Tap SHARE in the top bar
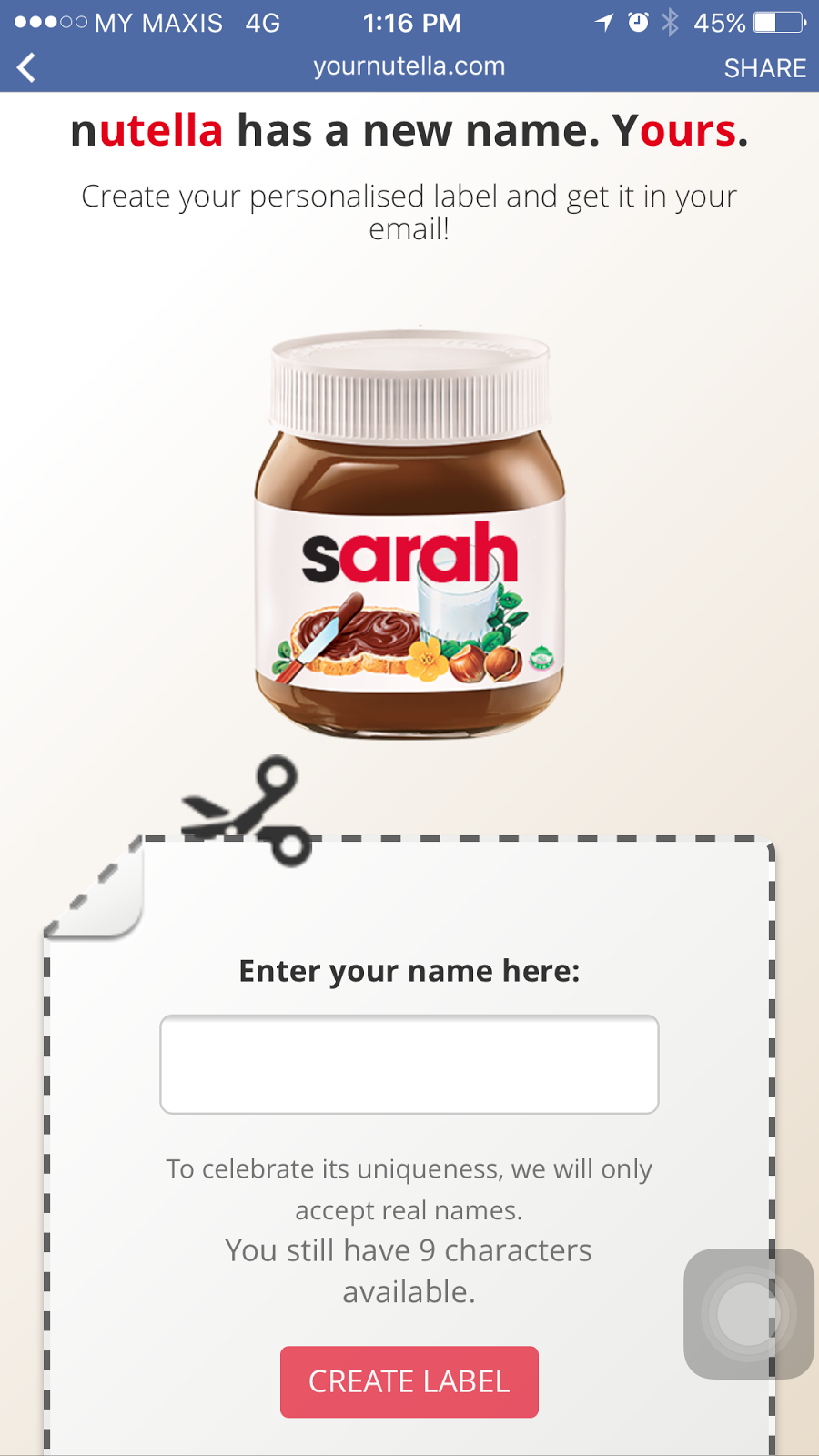 point(764,68)
